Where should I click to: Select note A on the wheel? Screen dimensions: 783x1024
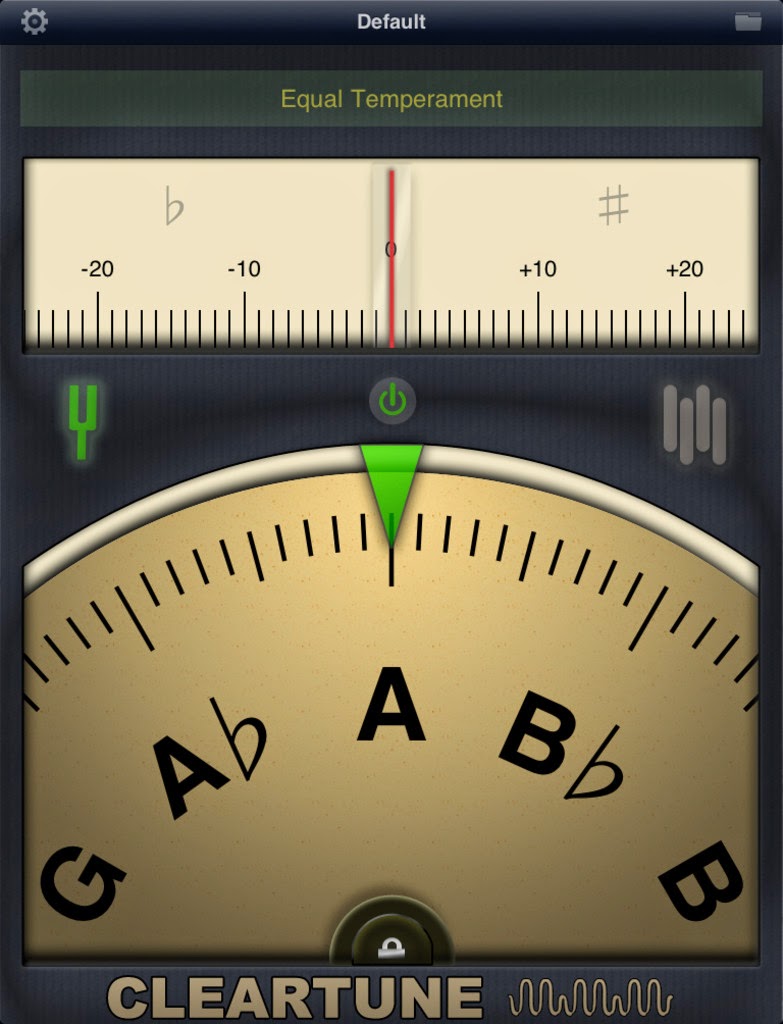click(x=392, y=705)
